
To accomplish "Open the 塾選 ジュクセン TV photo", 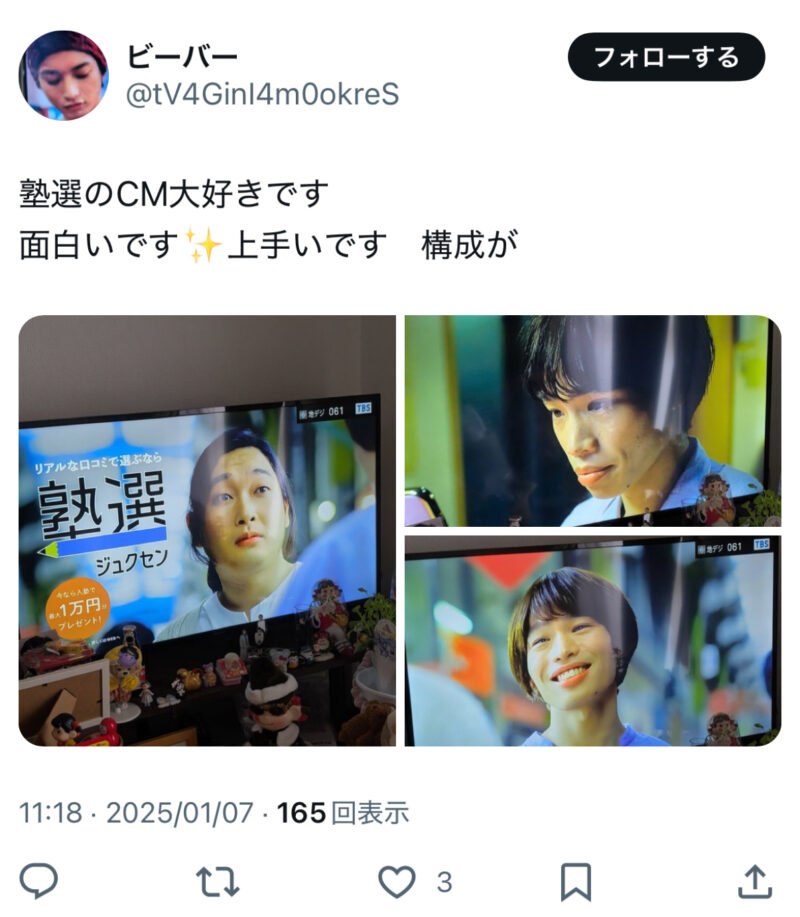I will click(x=207, y=531).
